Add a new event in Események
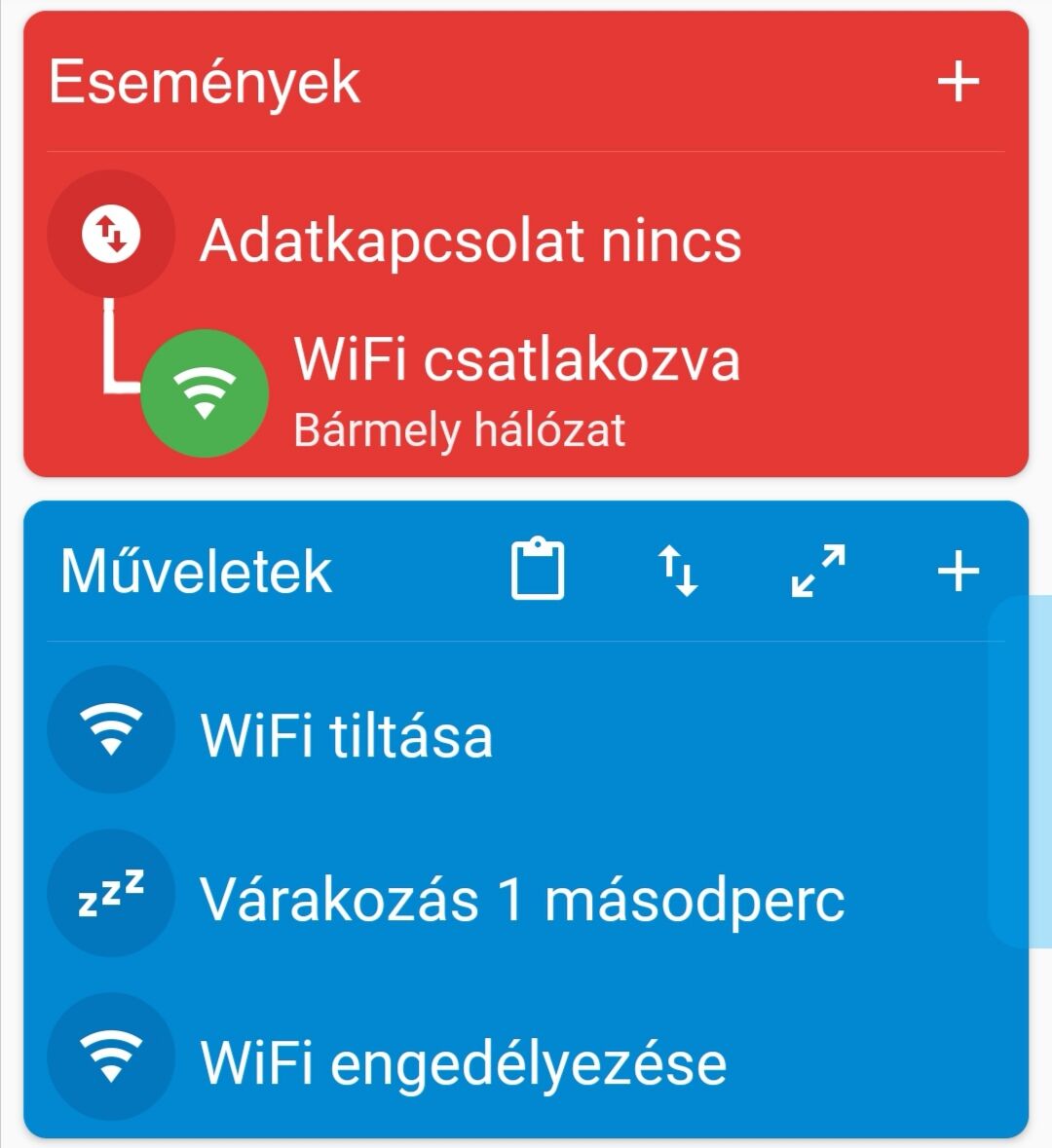 958,82
